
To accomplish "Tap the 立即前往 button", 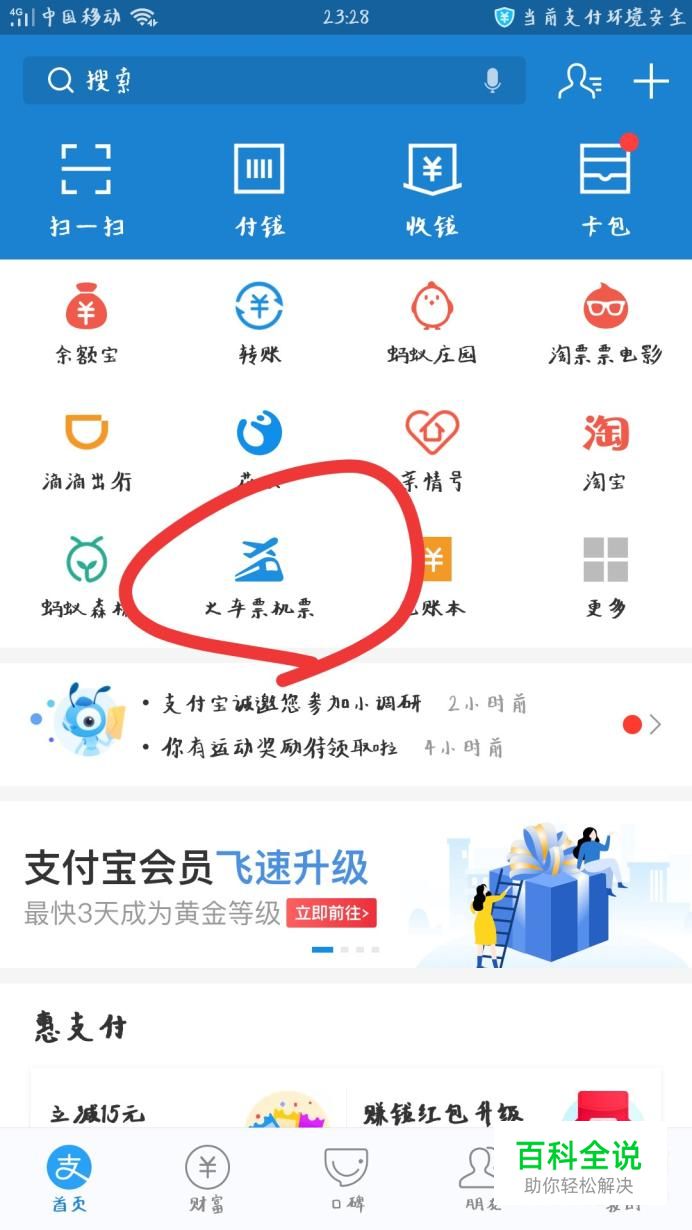I will tap(331, 912).
